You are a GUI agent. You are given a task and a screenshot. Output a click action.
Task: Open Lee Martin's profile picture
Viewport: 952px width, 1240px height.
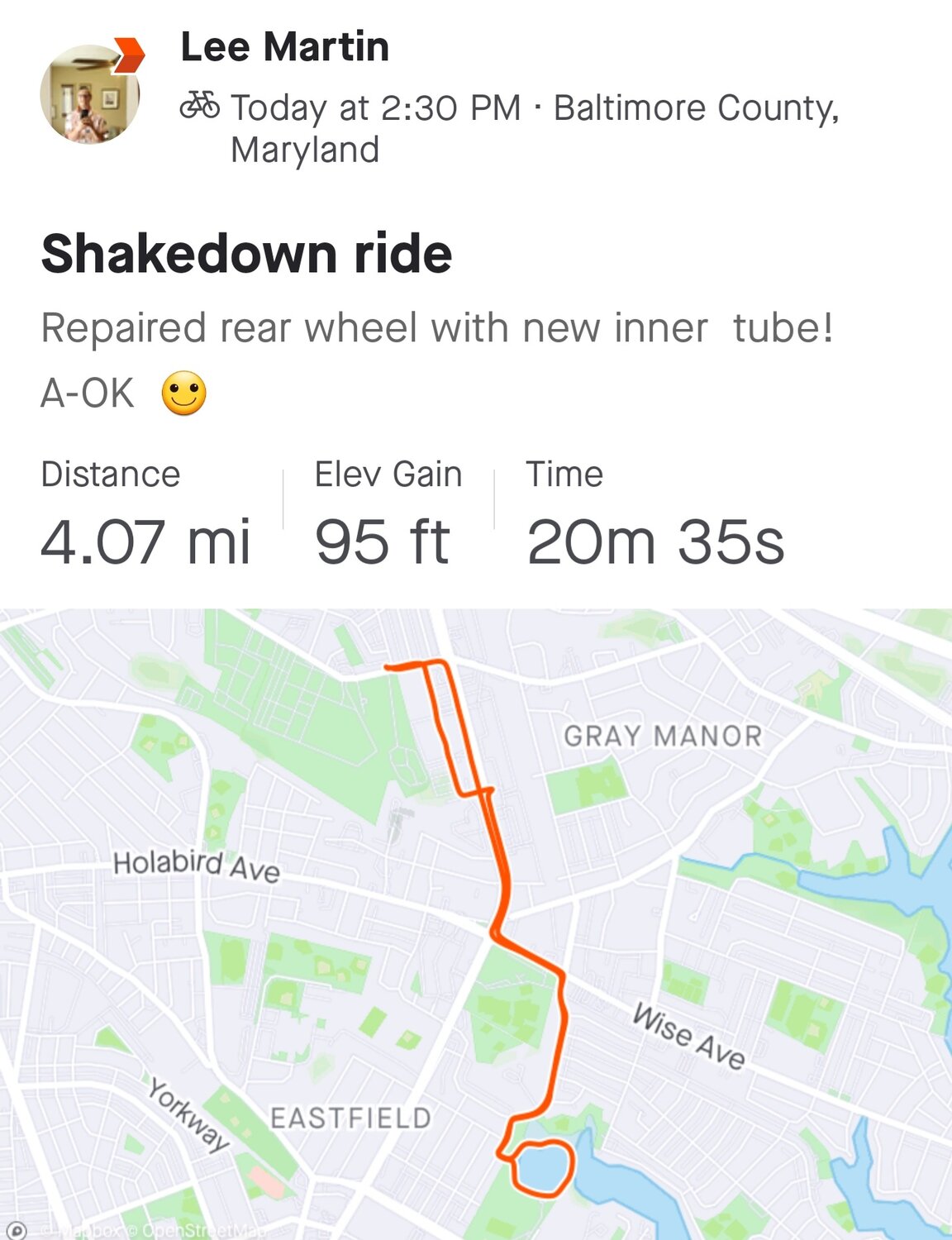pos(89,94)
